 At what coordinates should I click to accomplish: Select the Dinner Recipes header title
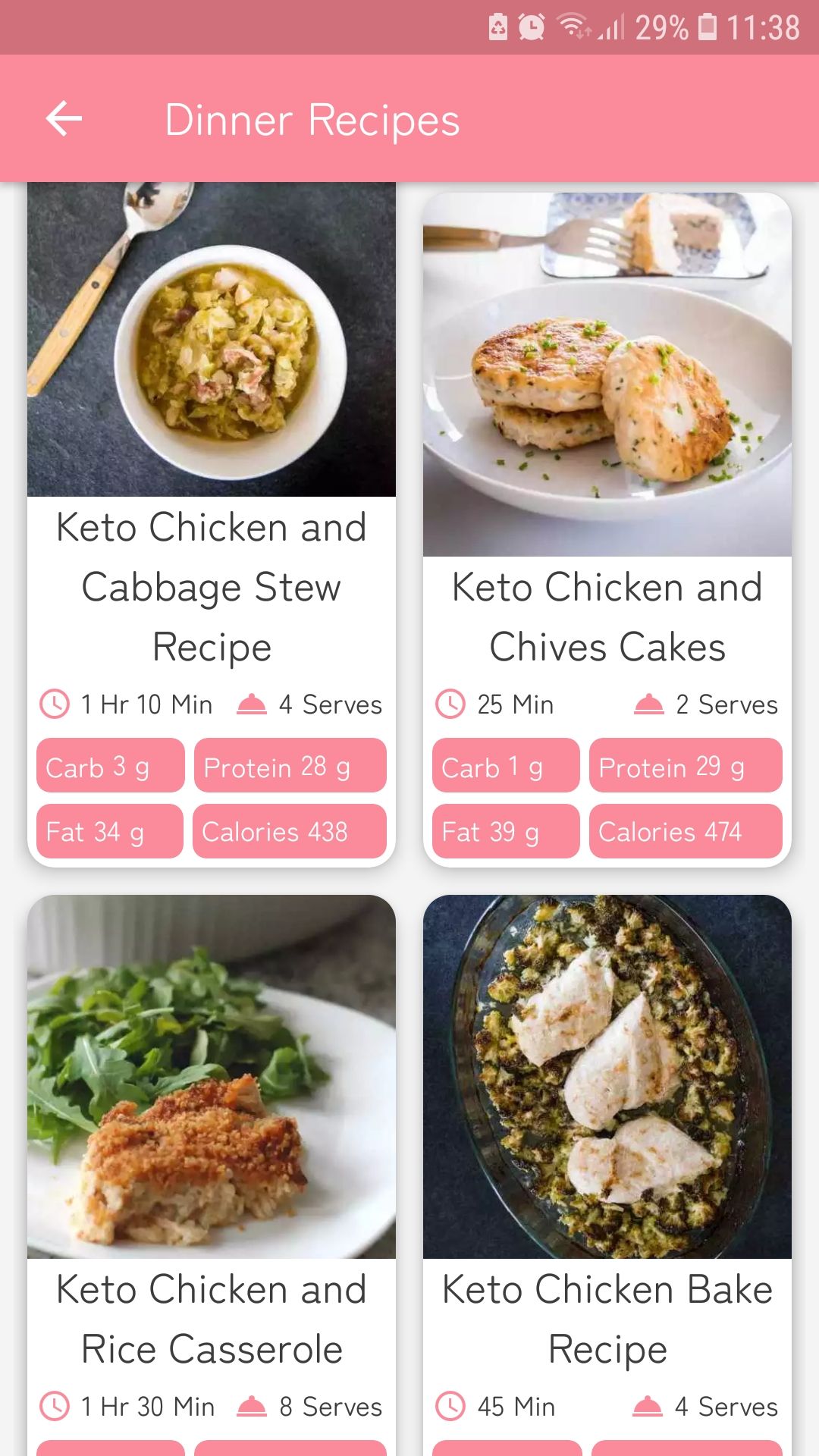tap(312, 118)
